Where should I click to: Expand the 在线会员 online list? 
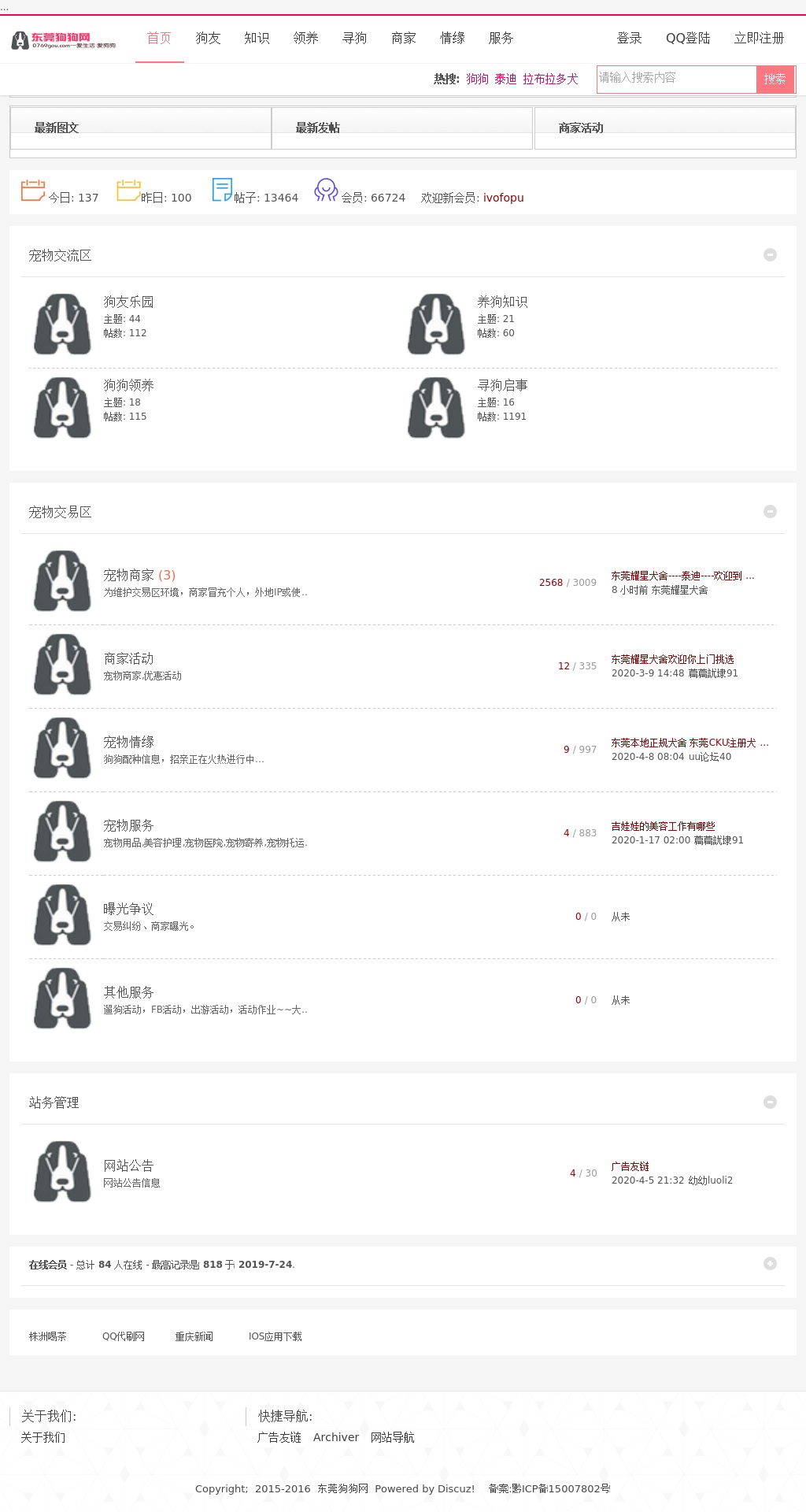pyautogui.click(x=770, y=1263)
